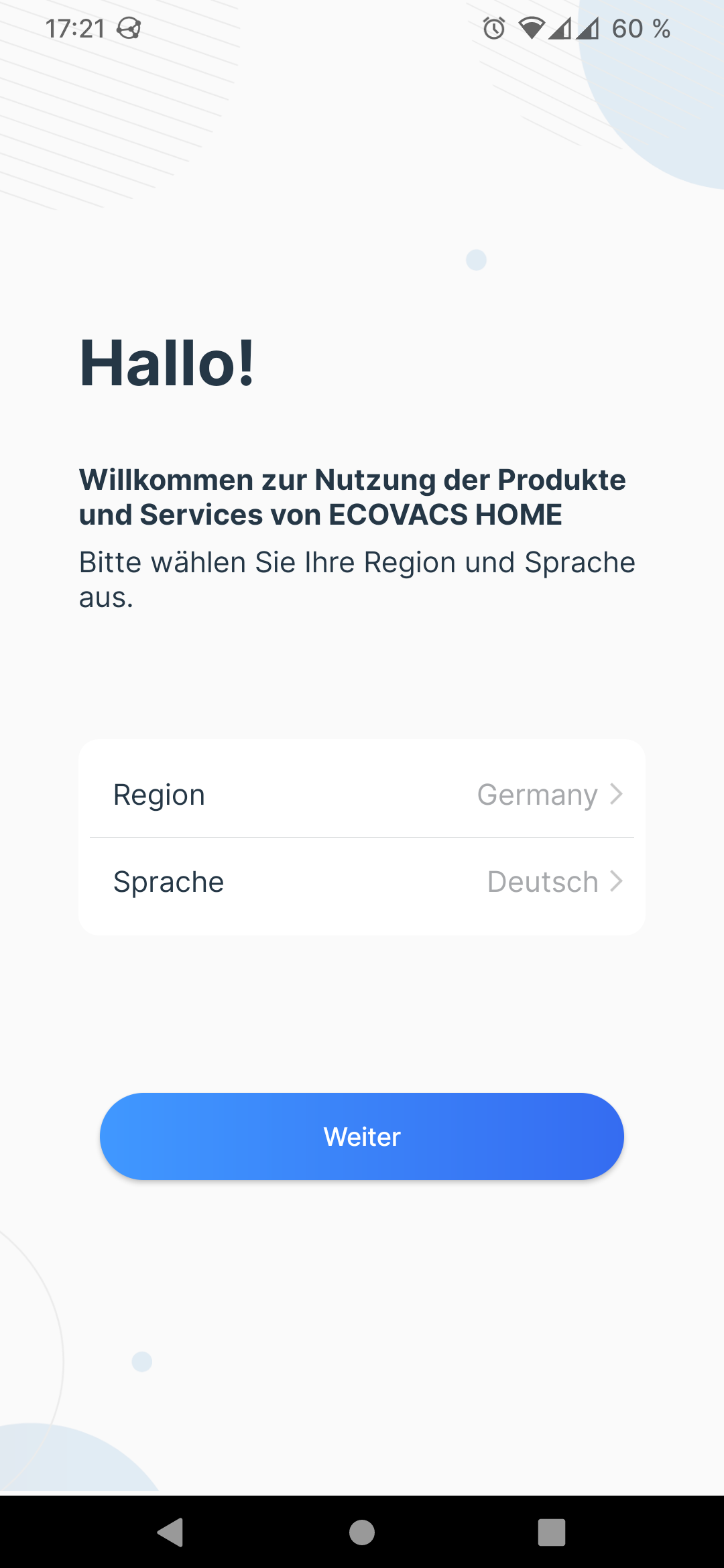This screenshot has width=724, height=1568.
Task: Change the Sprache setting from Deutsch
Action: click(x=362, y=882)
